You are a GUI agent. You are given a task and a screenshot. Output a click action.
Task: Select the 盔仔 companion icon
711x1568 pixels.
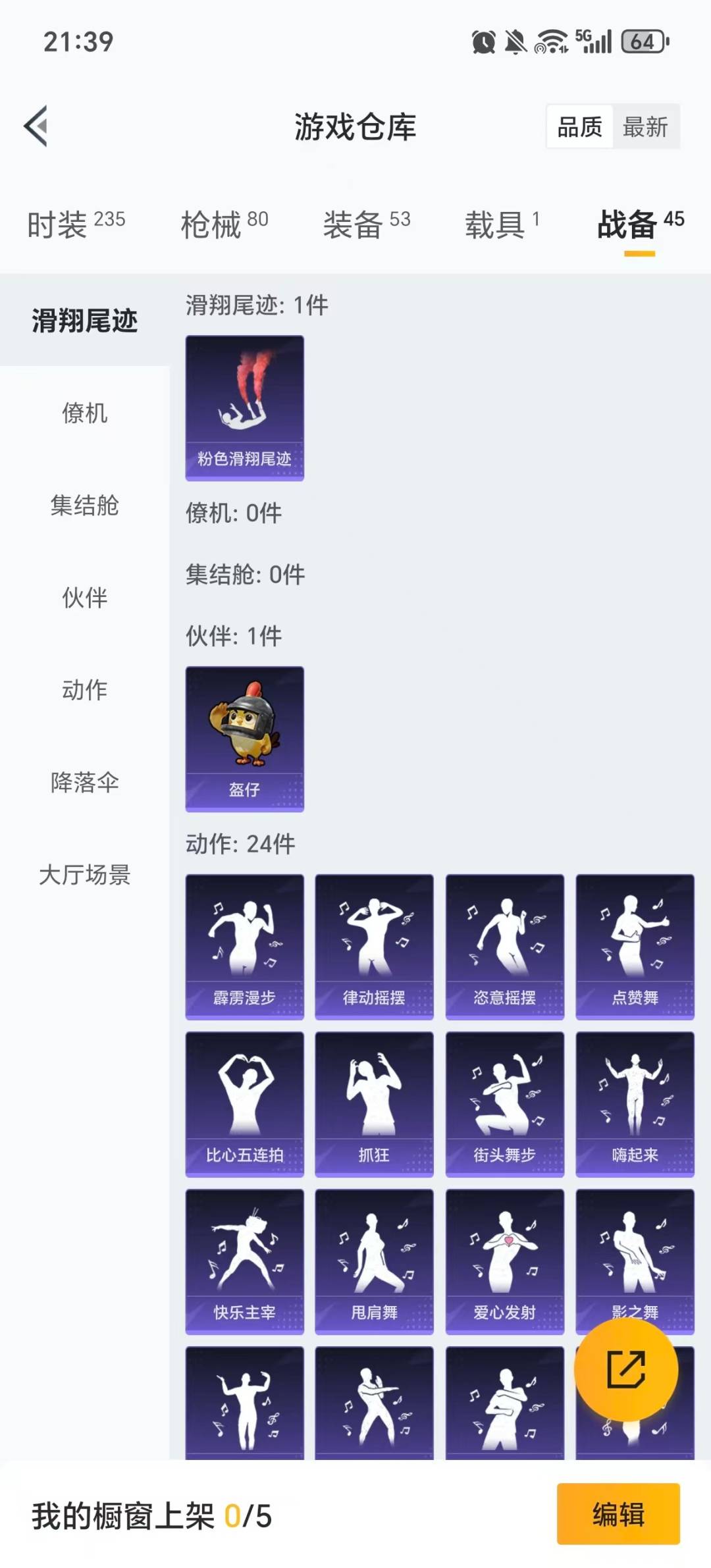pyautogui.click(x=244, y=737)
